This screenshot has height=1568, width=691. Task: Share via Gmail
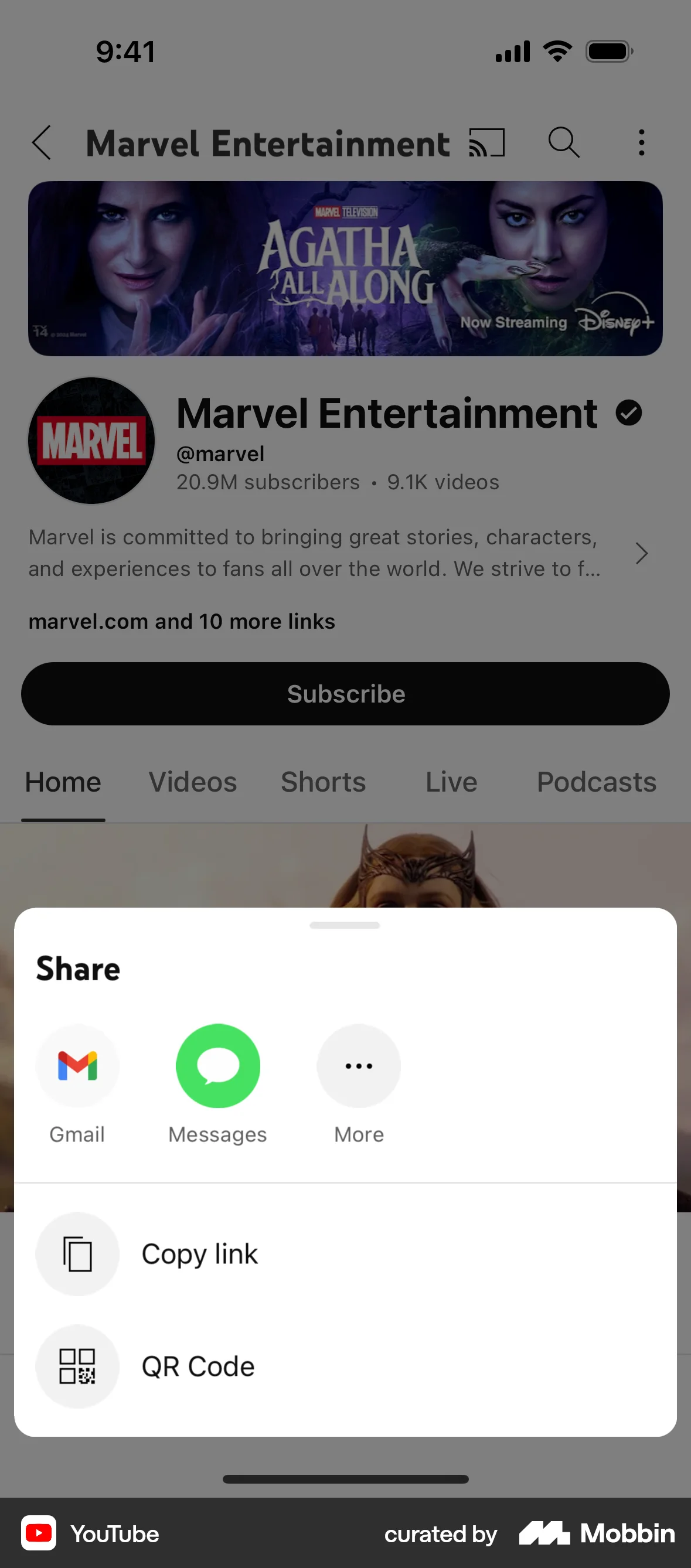(77, 1065)
